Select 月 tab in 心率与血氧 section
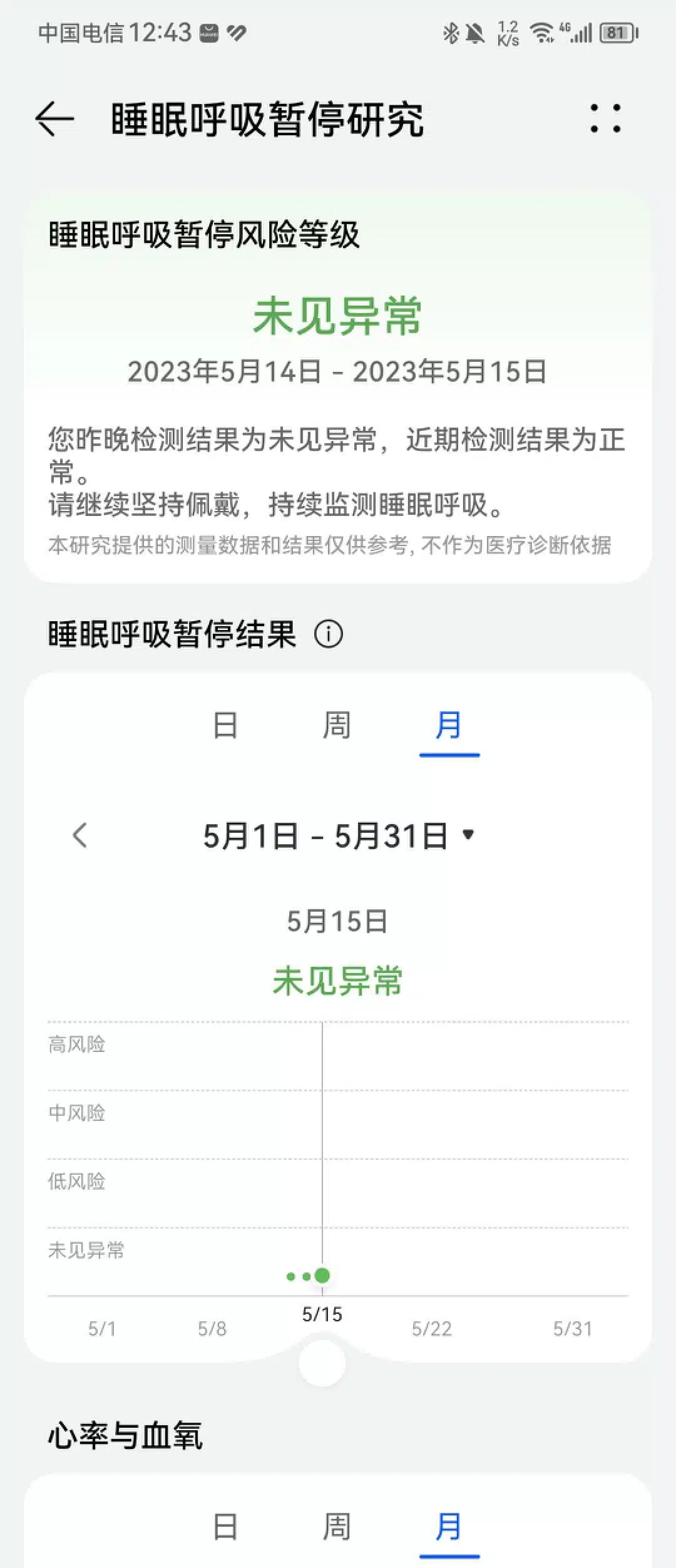Screen dimensions: 676x1568 (449, 1527)
